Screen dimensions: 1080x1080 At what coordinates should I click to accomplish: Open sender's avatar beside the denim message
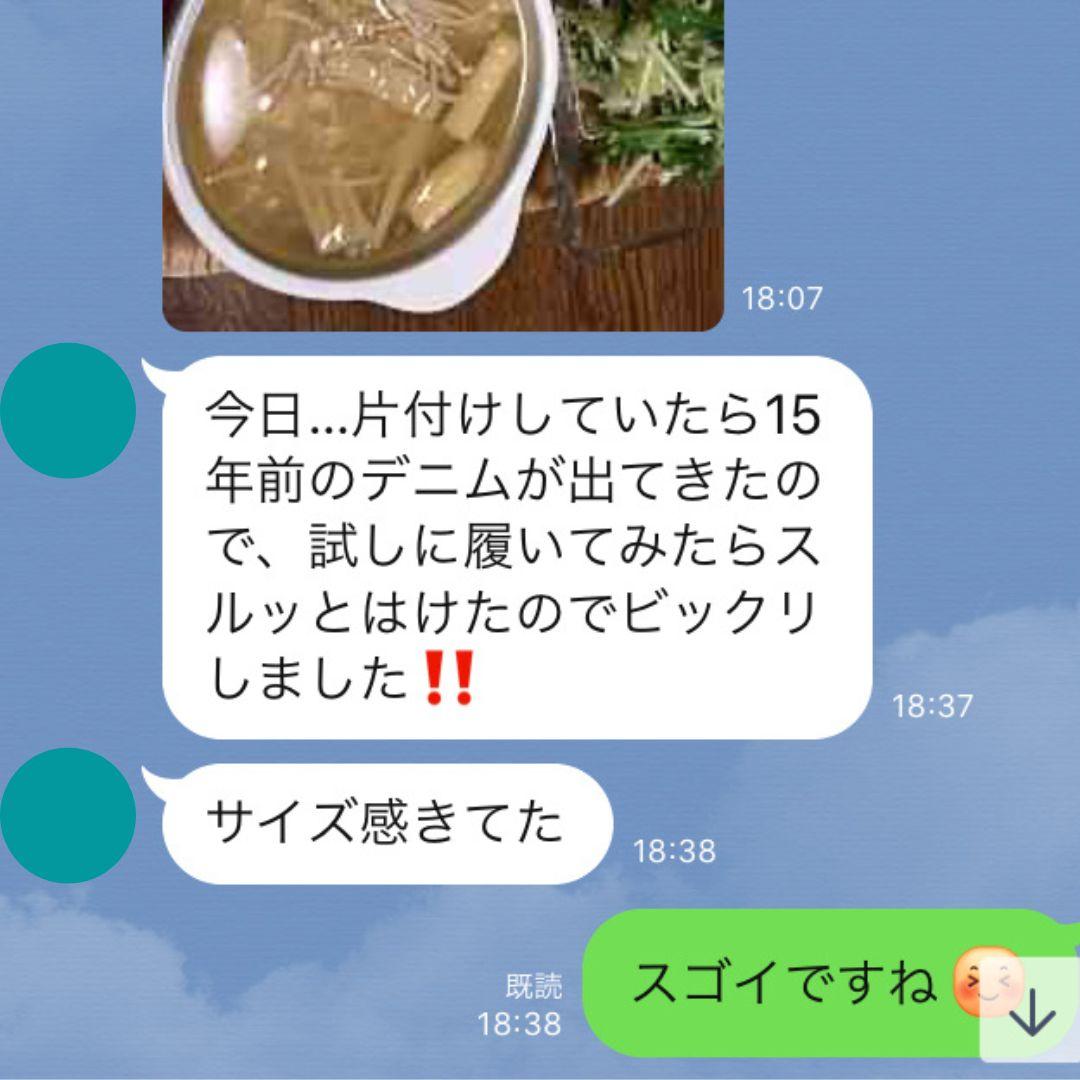[68, 410]
